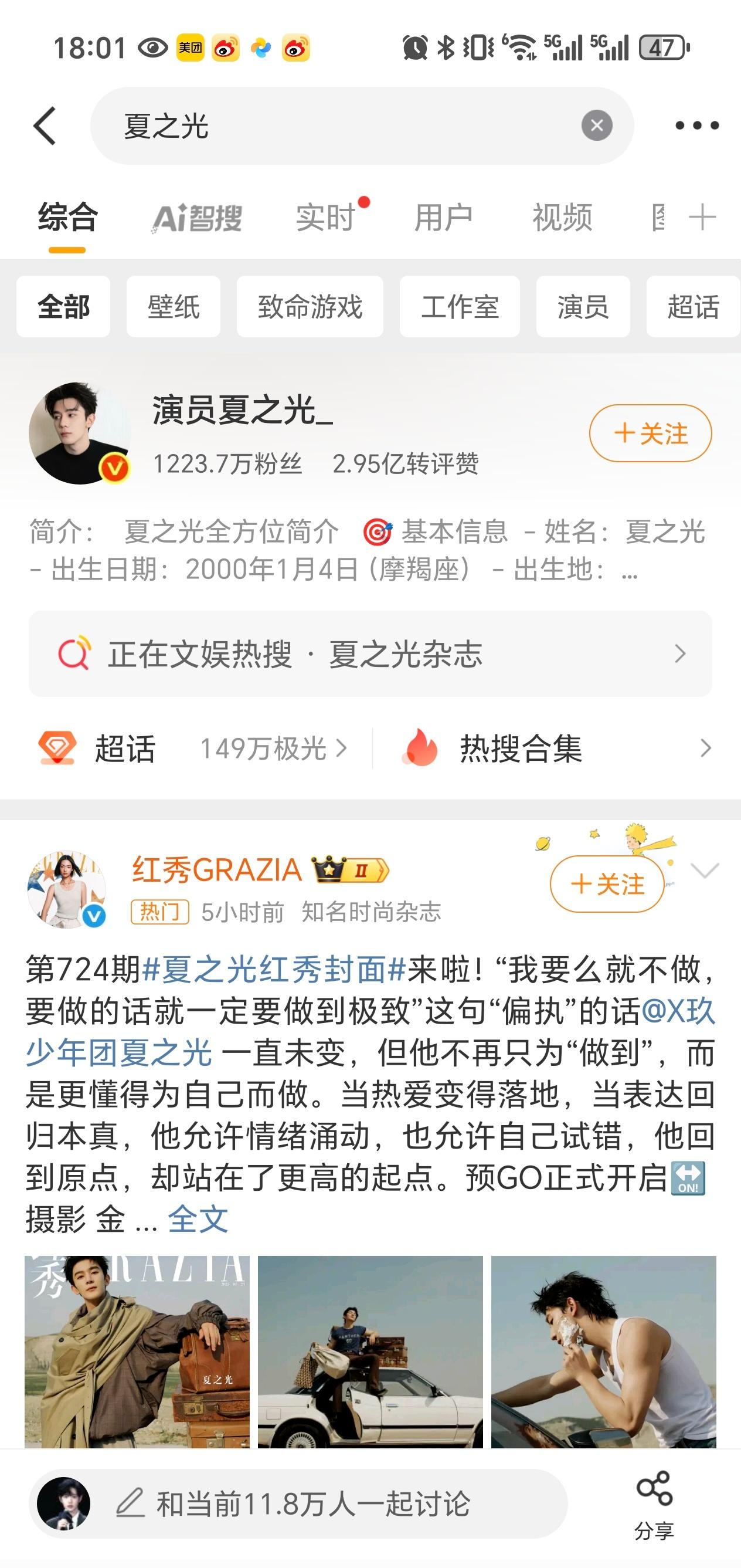Image resolution: width=741 pixels, height=1568 pixels.
Task: Go back from search results
Action: (45, 126)
